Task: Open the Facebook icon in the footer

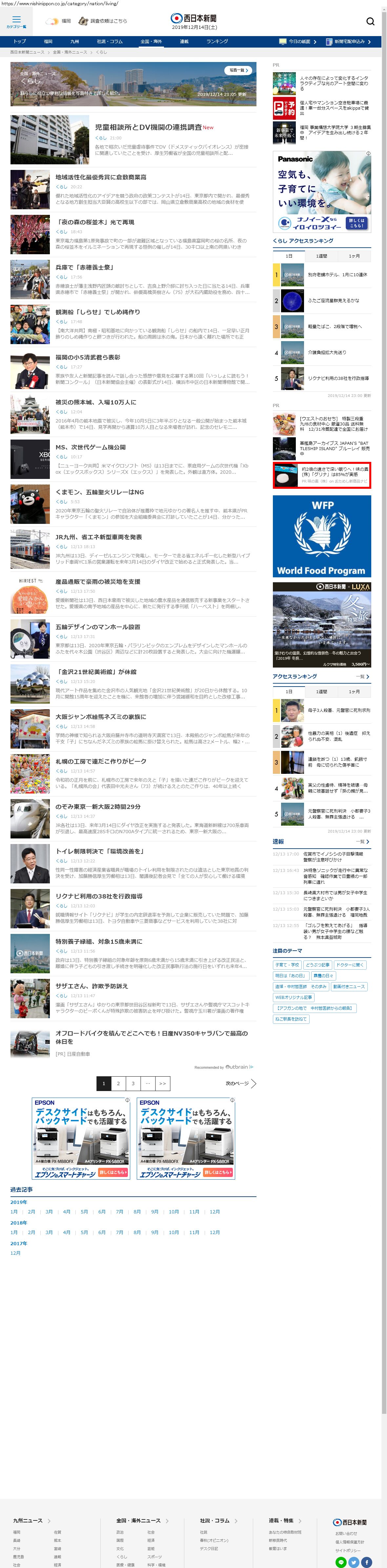Action: tap(366, 1562)
